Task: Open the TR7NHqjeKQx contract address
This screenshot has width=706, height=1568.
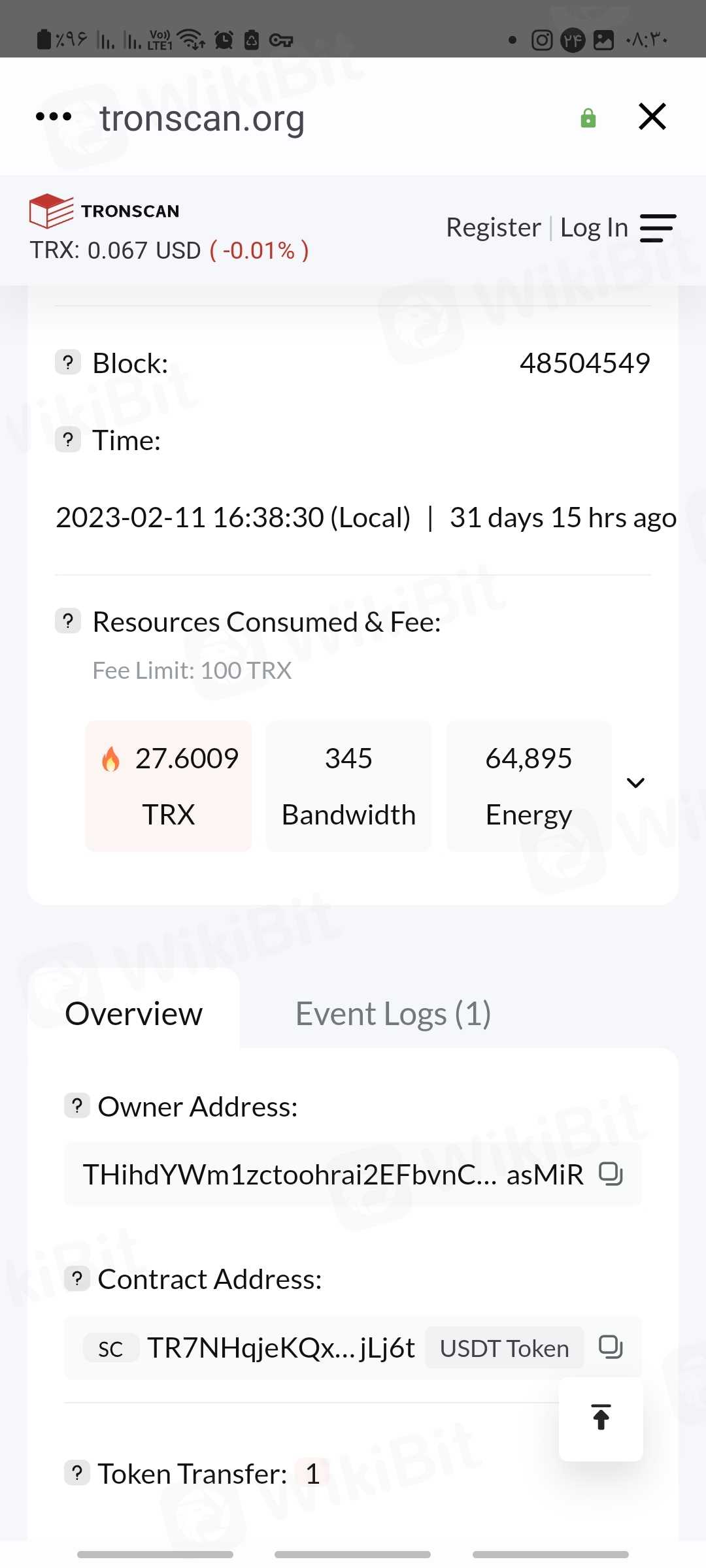Action: click(281, 1348)
